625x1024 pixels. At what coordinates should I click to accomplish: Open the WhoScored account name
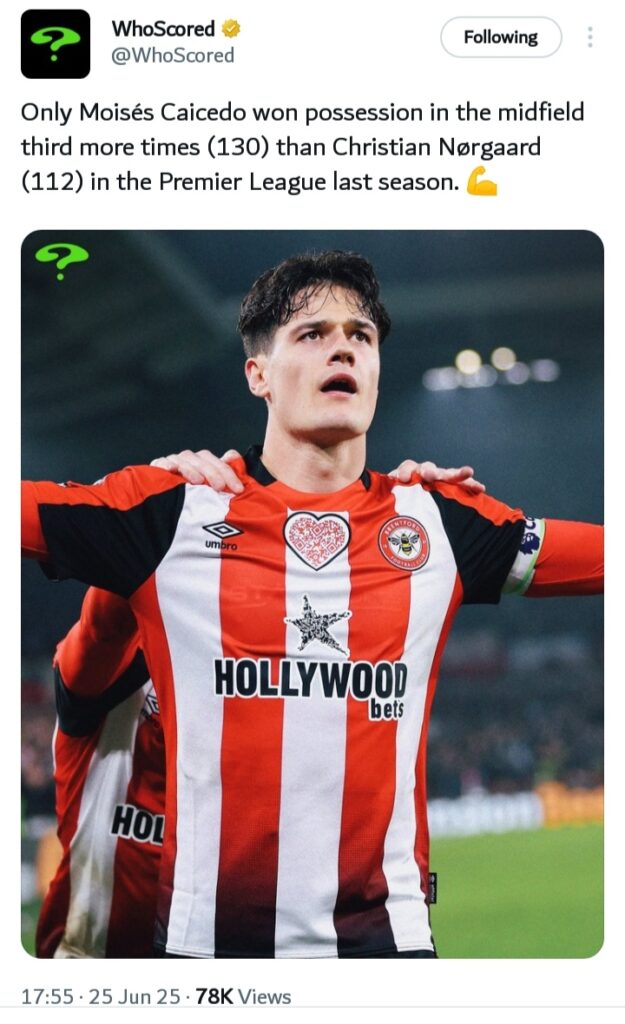pyautogui.click(x=164, y=29)
